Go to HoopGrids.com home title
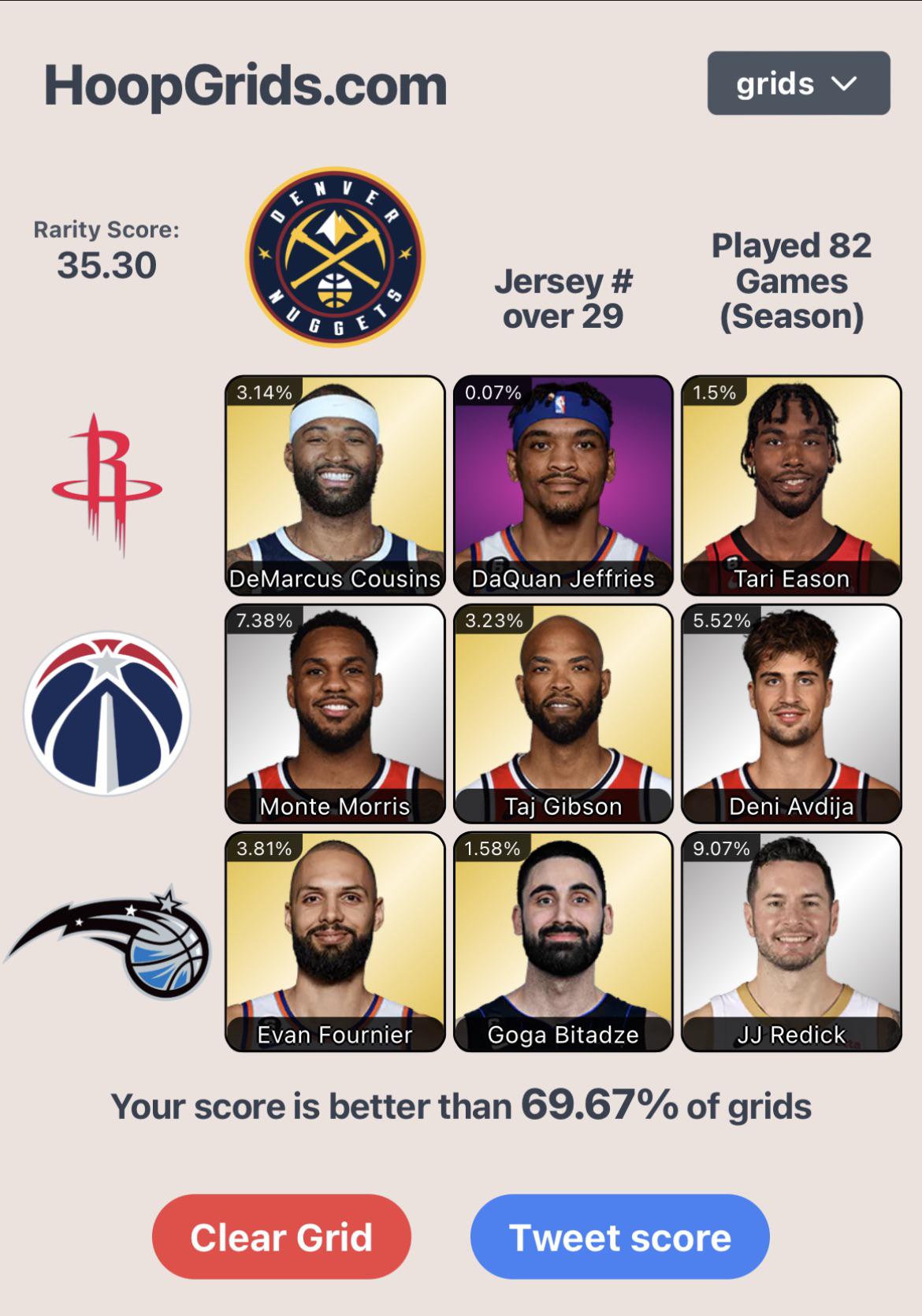Viewport: 922px width, 1316px height. point(245,85)
